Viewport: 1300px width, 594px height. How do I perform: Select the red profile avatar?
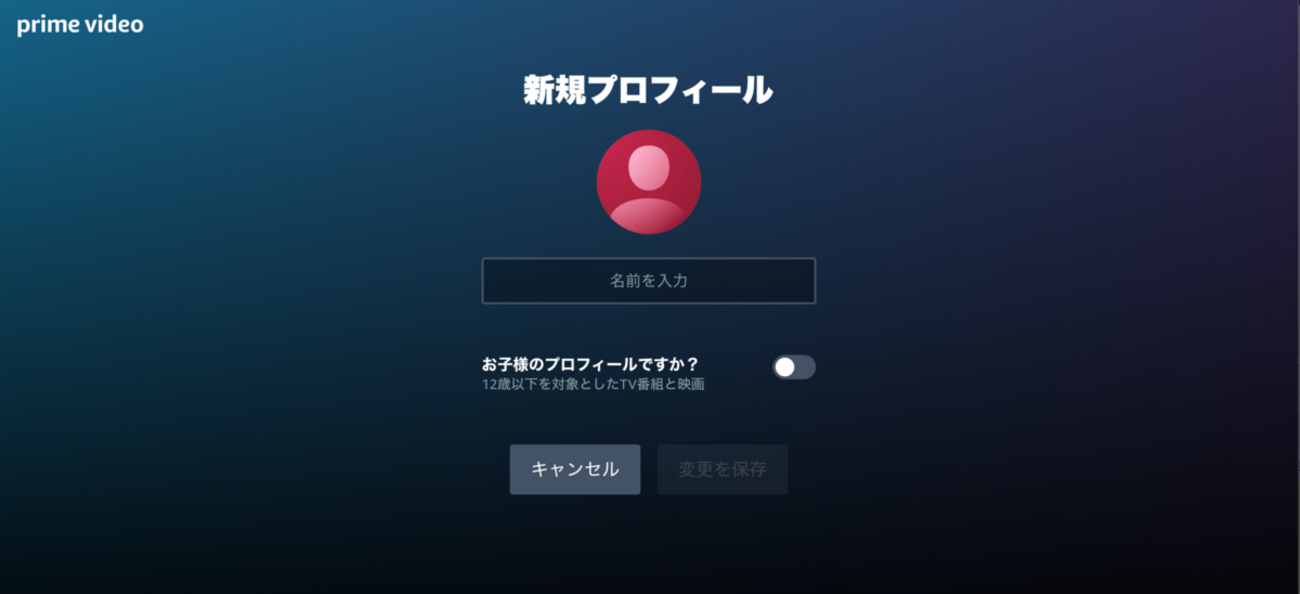click(648, 182)
